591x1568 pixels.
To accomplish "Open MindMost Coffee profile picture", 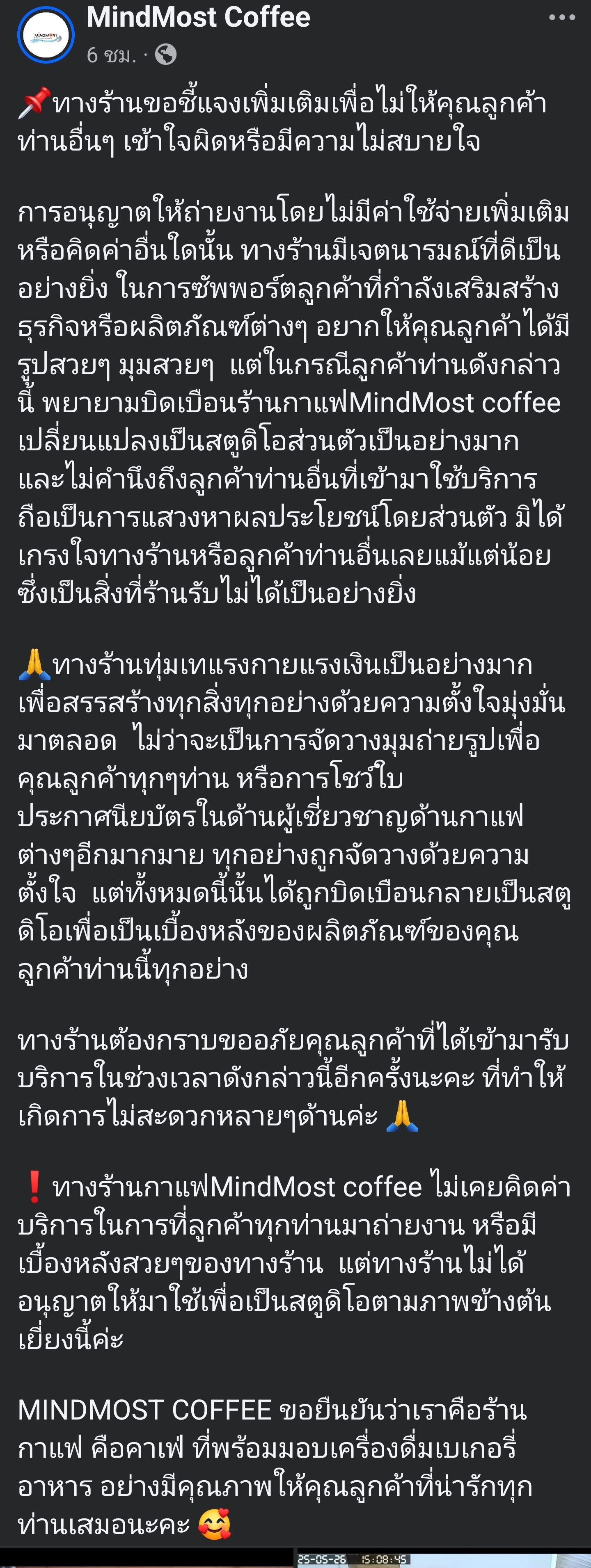I will (46, 35).
